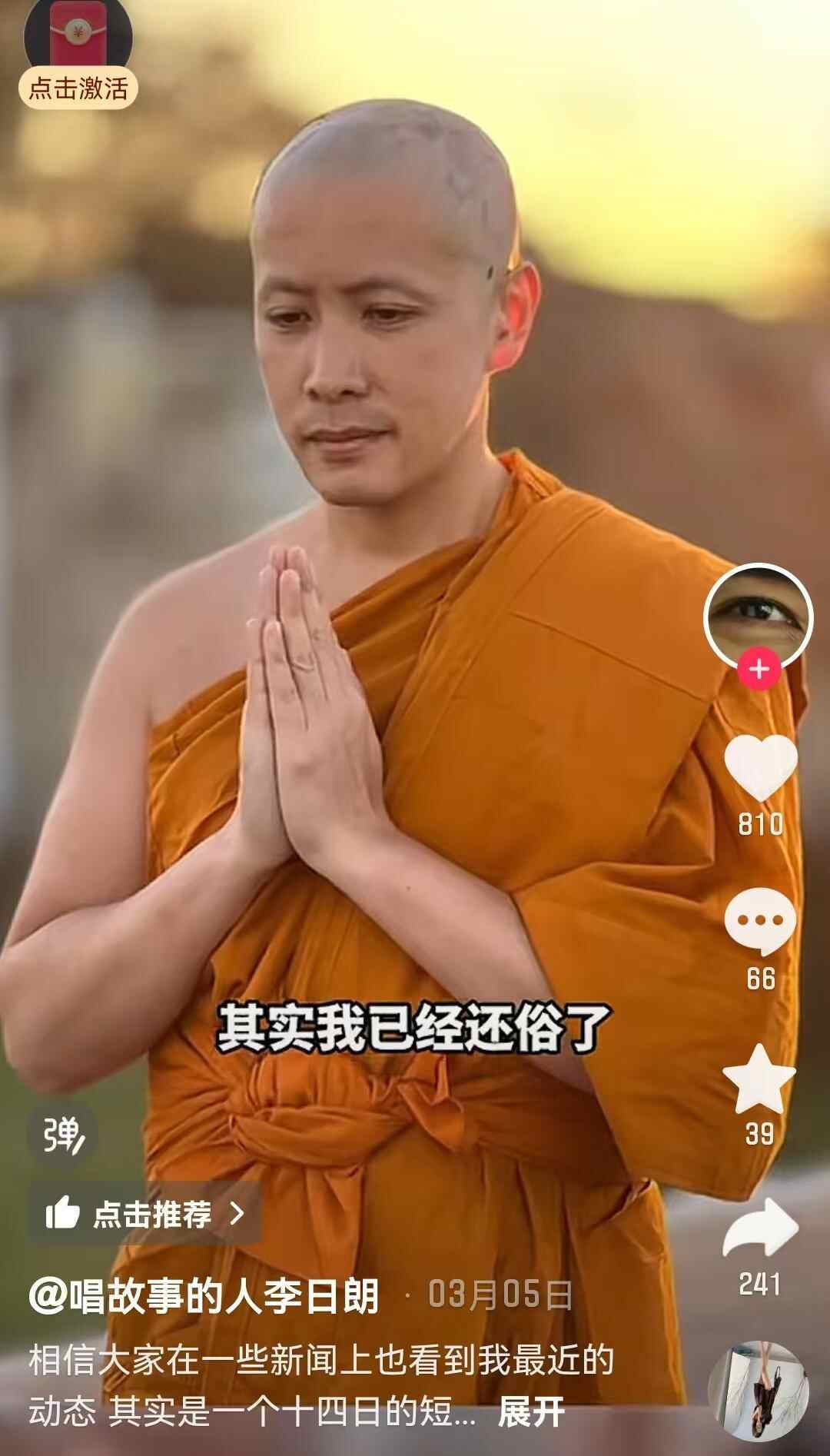Open the comments section
Viewport: 830px width, 1456px height.
pos(760,922)
